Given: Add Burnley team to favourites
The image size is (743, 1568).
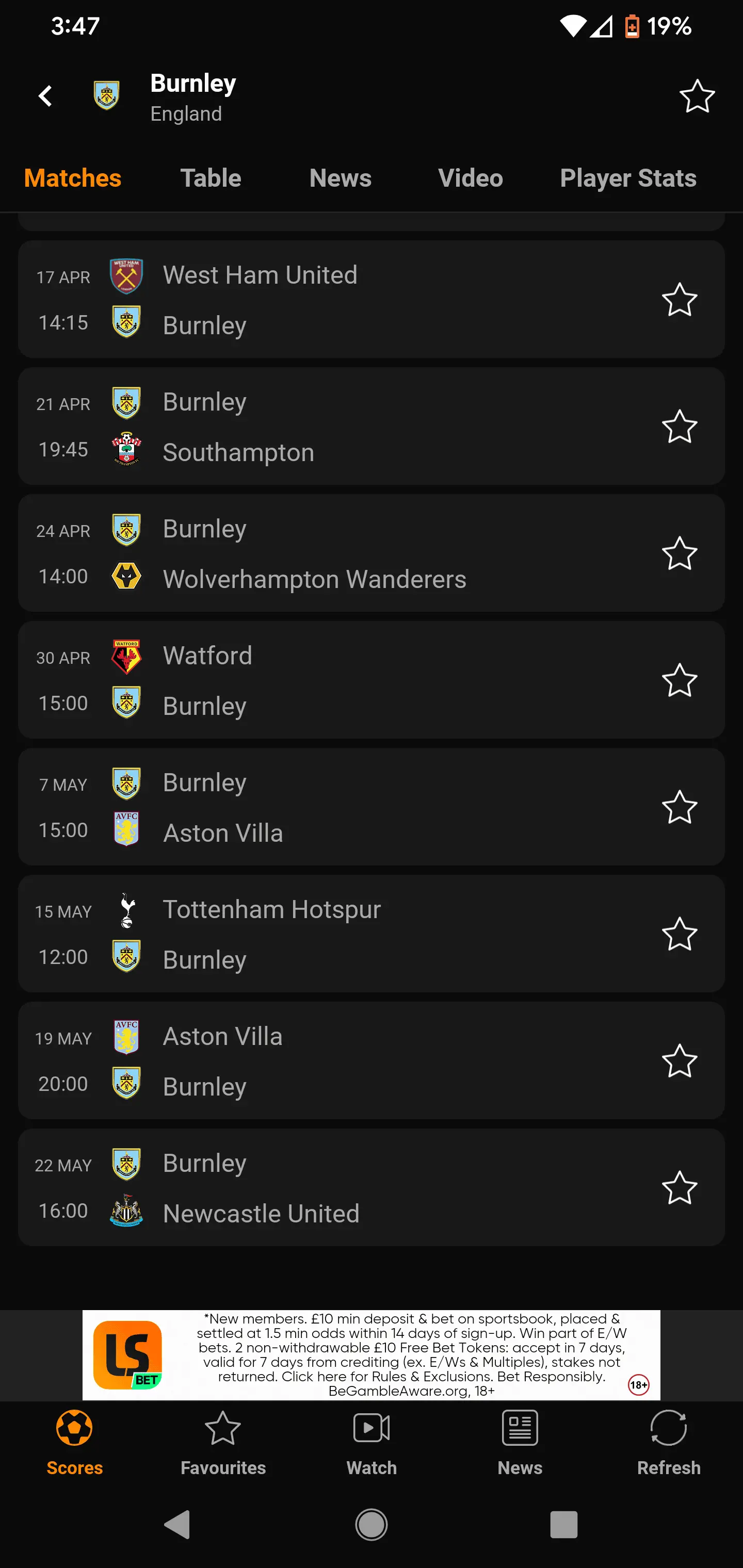Looking at the screenshot, I should pos(696,96).
